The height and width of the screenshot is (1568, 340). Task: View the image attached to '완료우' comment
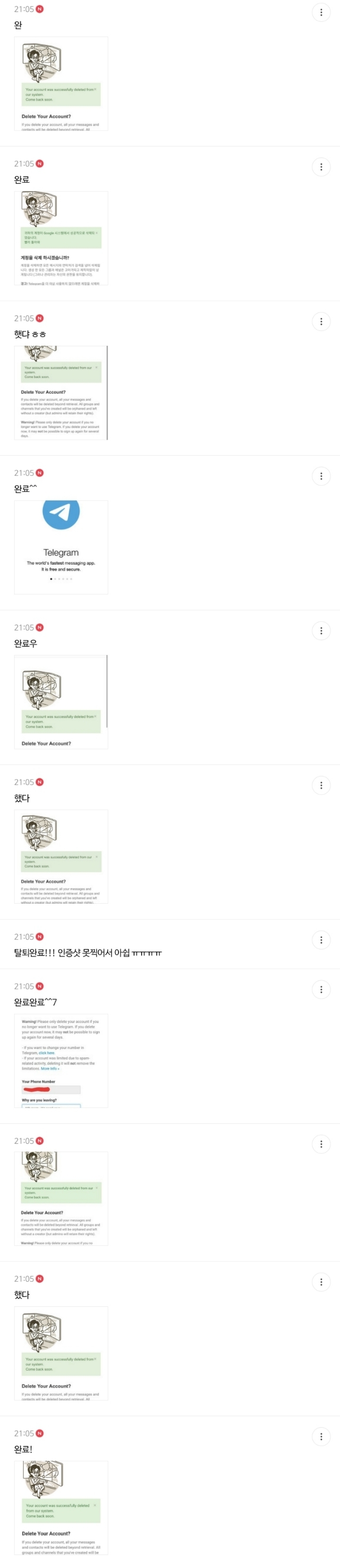(x=61, y=703)
